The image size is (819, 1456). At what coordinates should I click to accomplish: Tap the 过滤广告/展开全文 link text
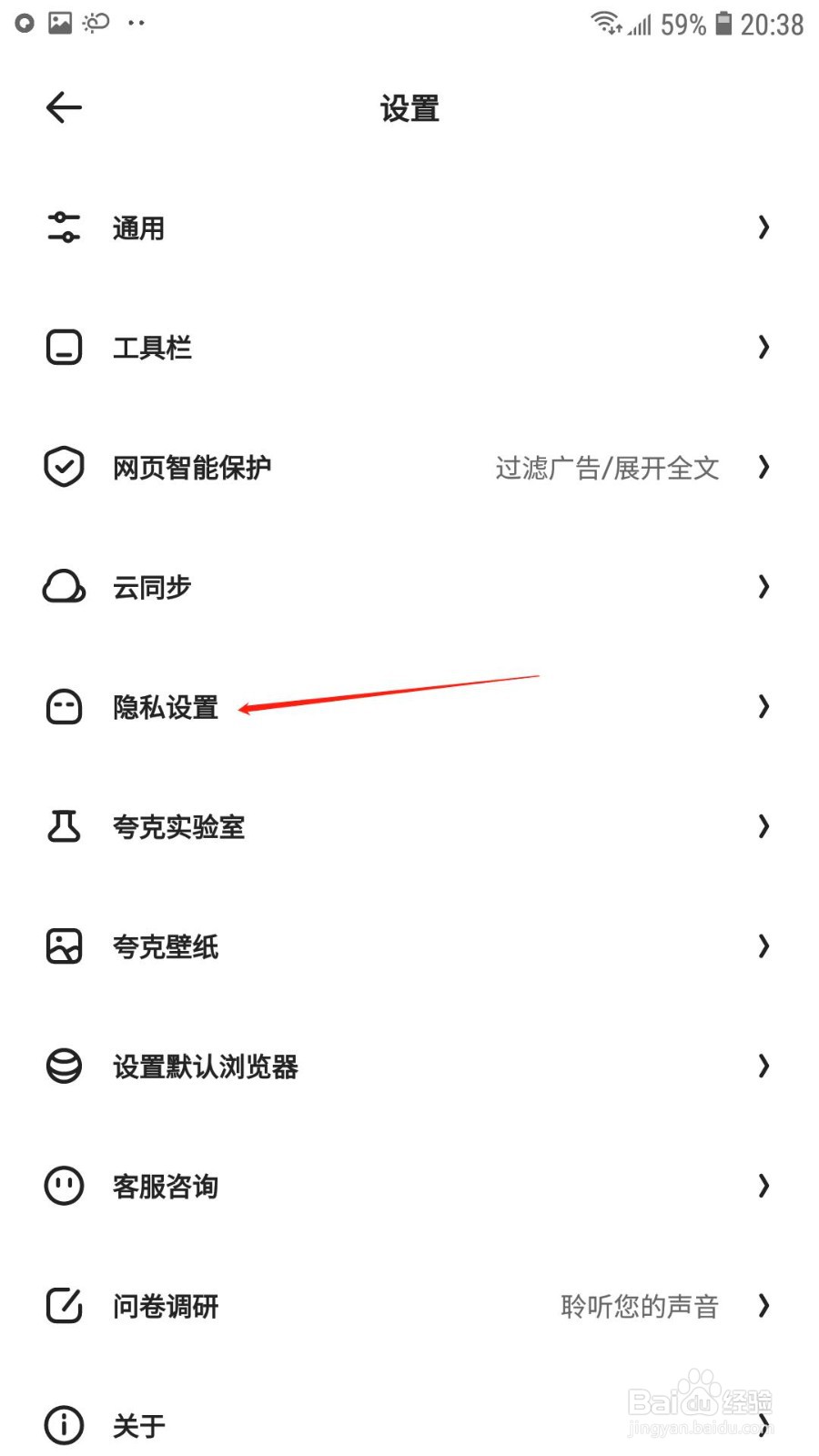(x=608, y=467)
